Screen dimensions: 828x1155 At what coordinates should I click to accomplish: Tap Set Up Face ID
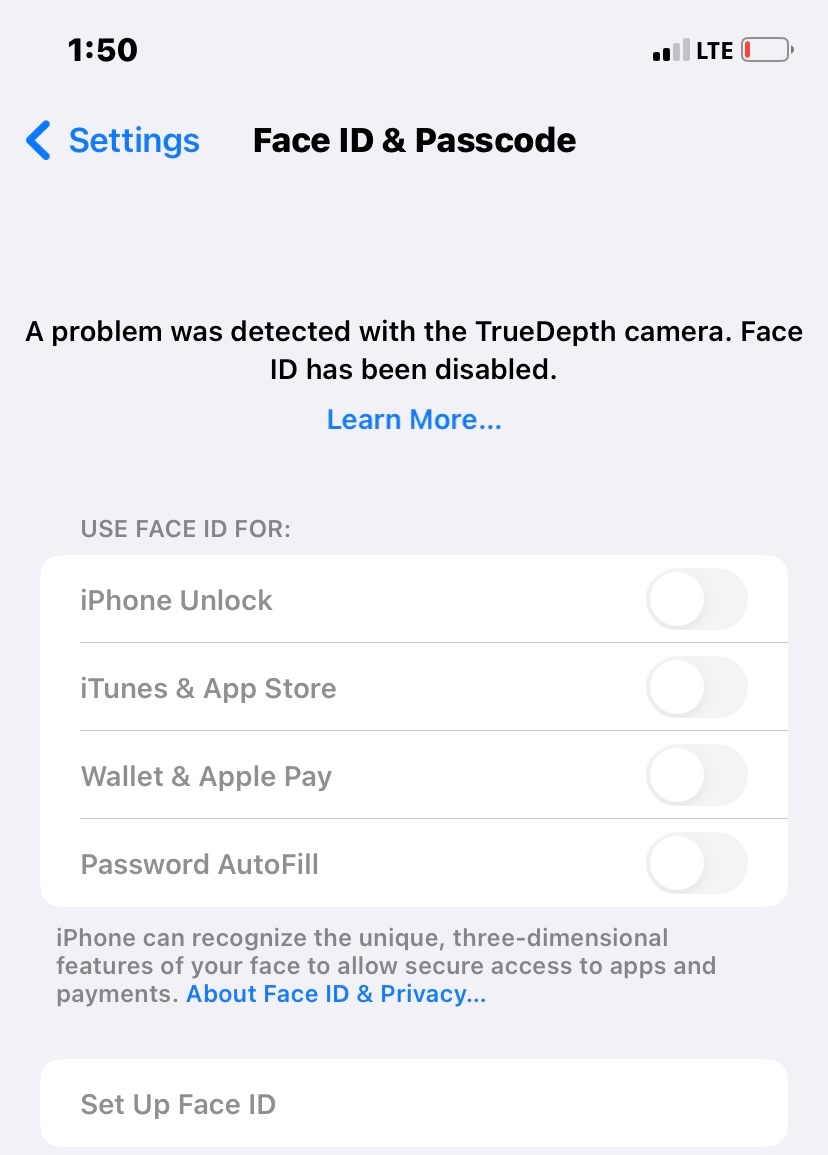point(414,1103)
